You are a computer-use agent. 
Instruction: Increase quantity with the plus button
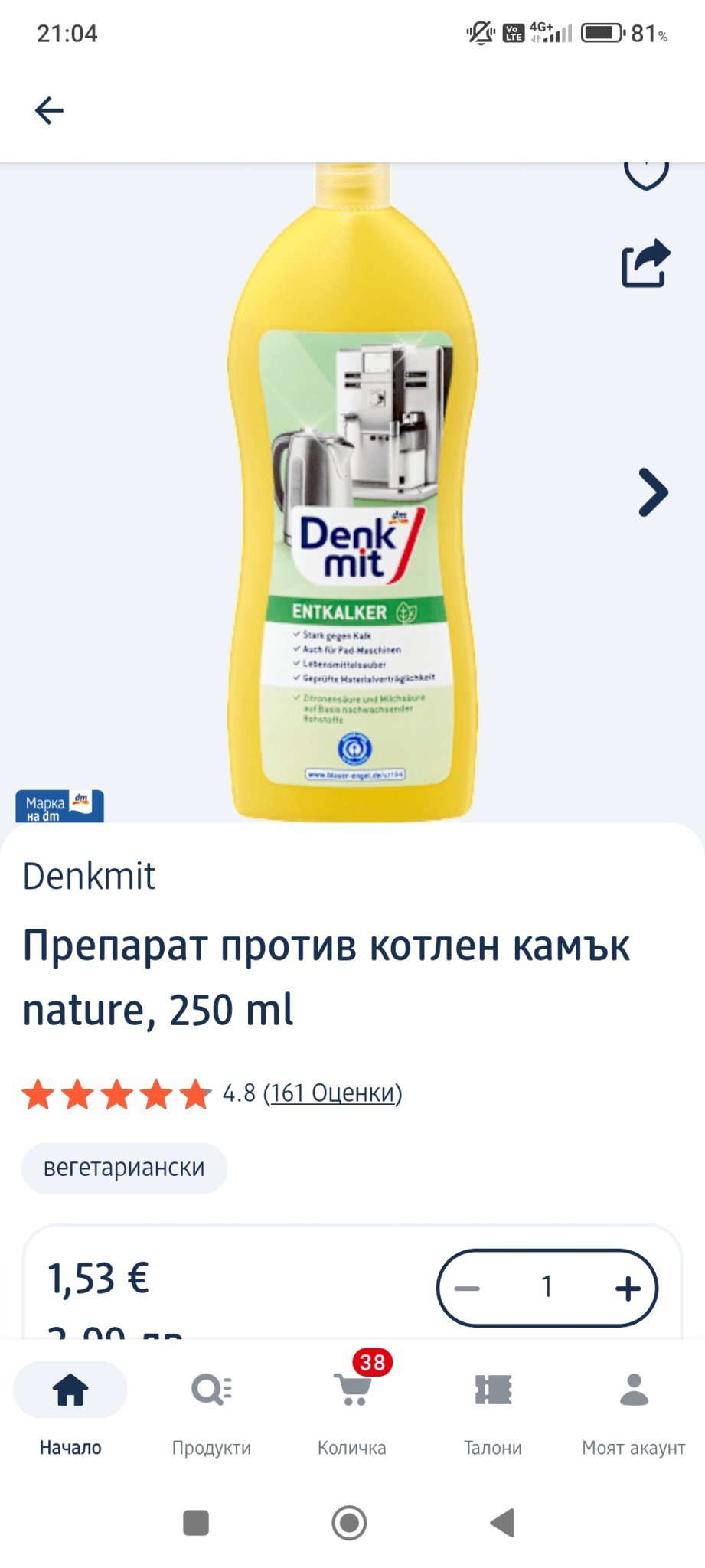tap(628, 1288)
